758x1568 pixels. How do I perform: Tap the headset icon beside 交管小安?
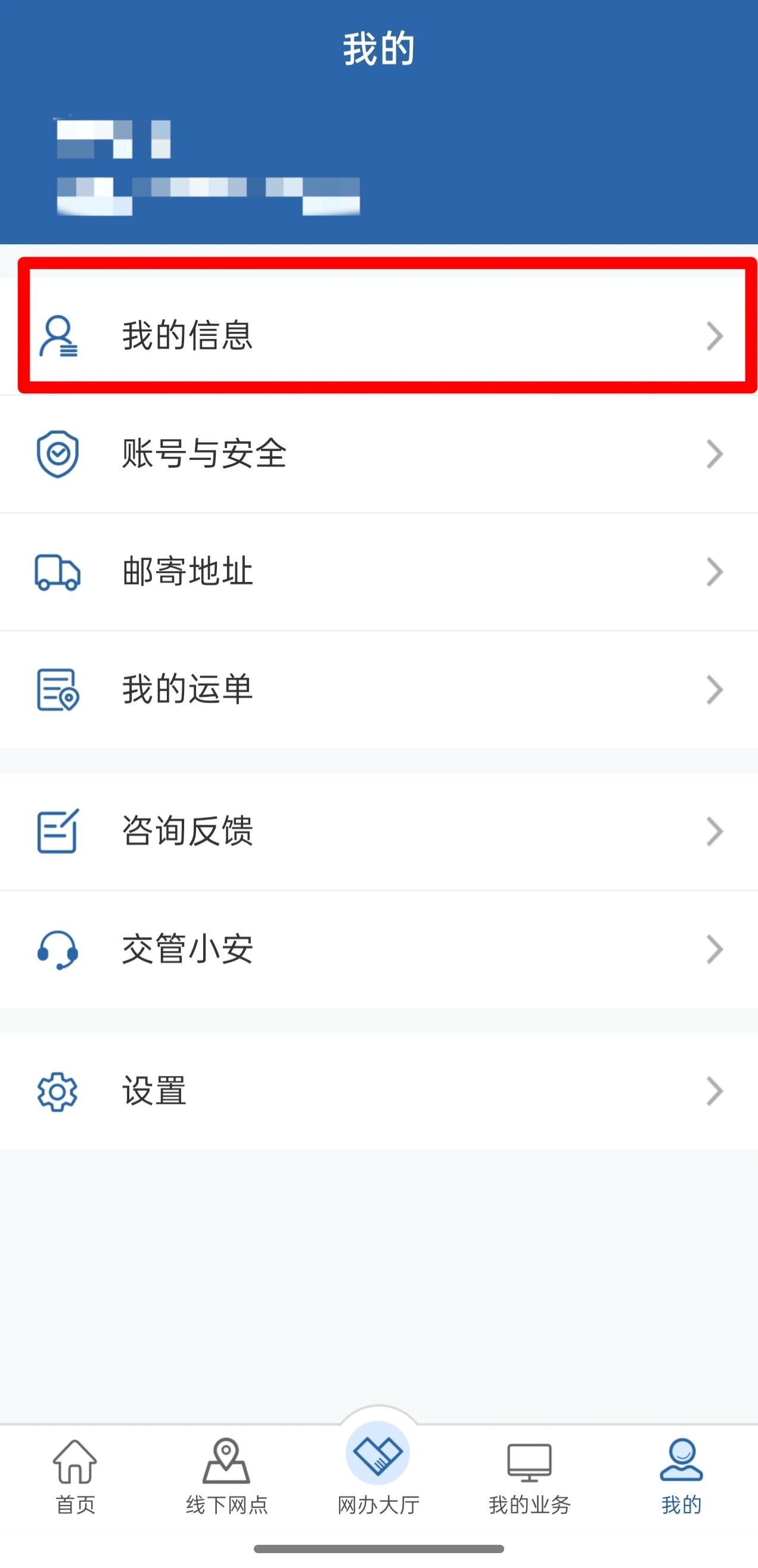click(x=58, y=950)
